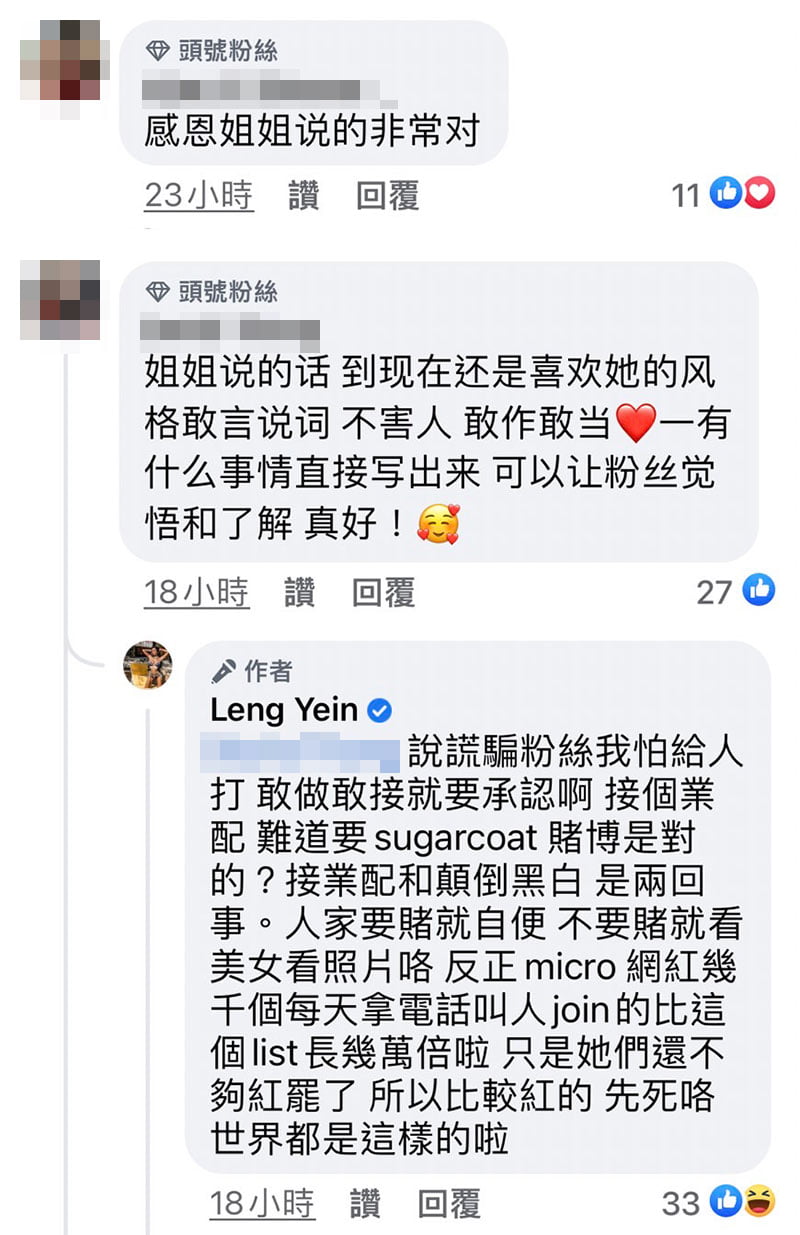Image resolution: width=800 pixels, height=1235 pixels.
Task: Open Leng Yein's profile picture
Action: tap(148, 664)
